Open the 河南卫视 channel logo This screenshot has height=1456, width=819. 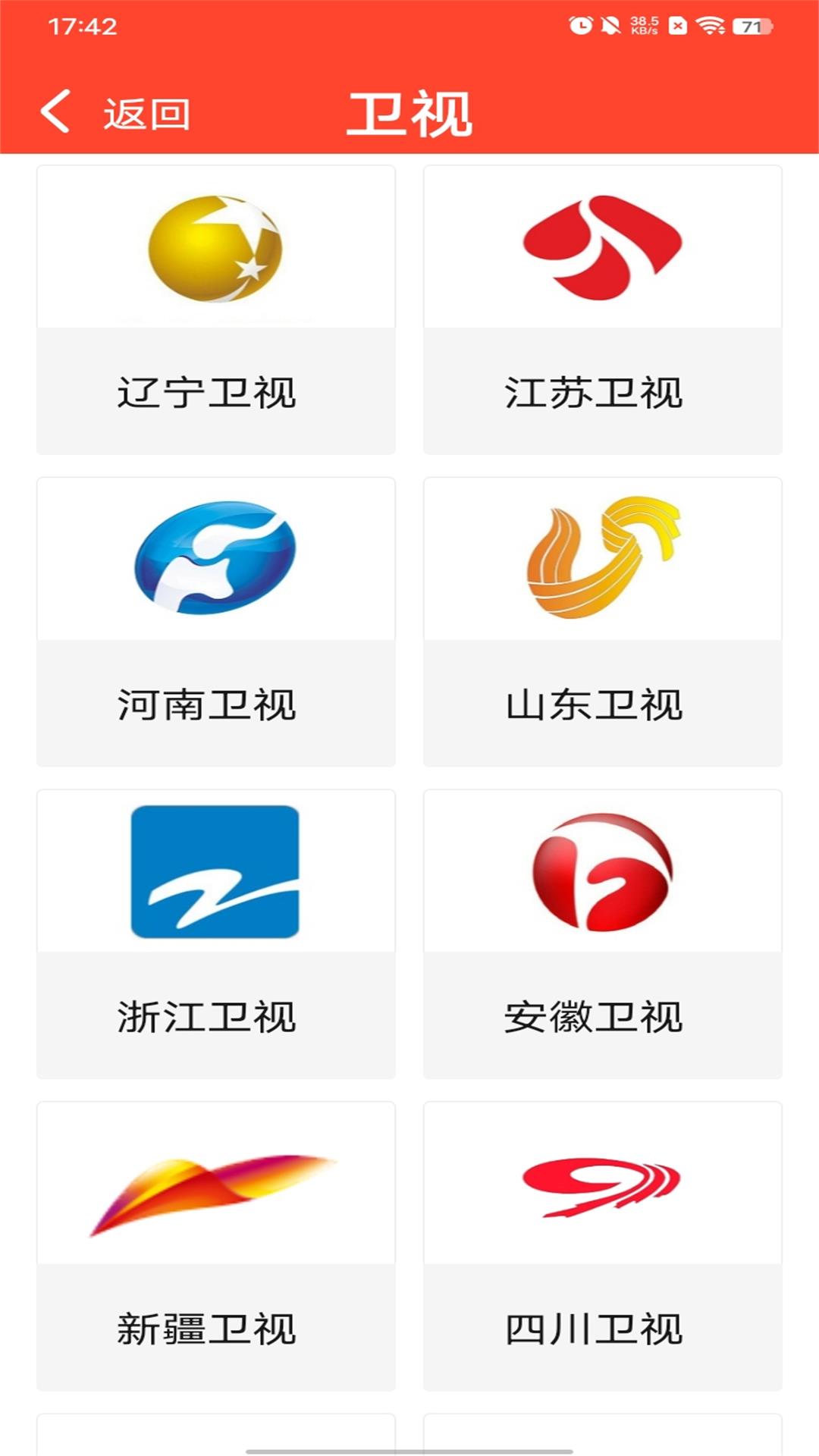(x=215, y=561)
